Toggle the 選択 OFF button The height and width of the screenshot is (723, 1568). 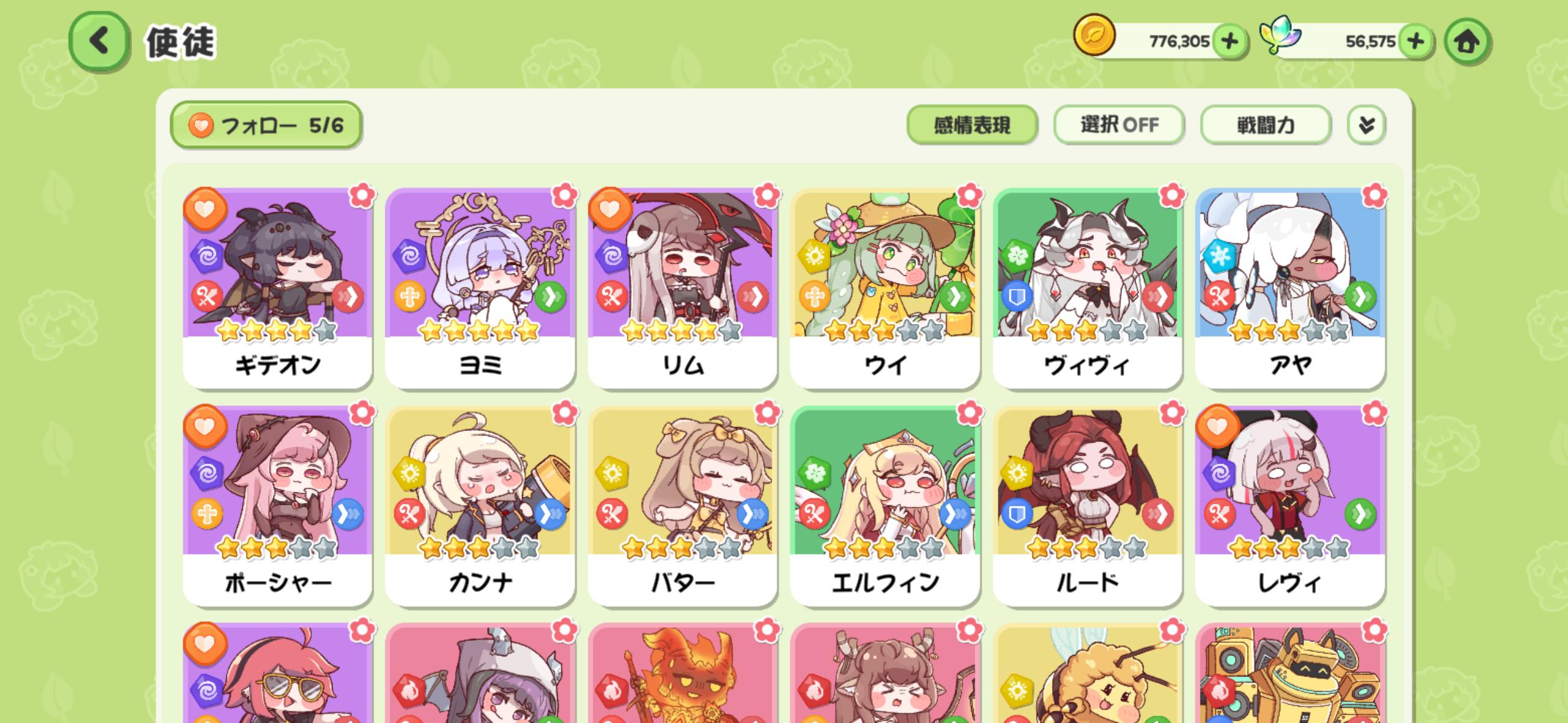tap(1119, 125)
